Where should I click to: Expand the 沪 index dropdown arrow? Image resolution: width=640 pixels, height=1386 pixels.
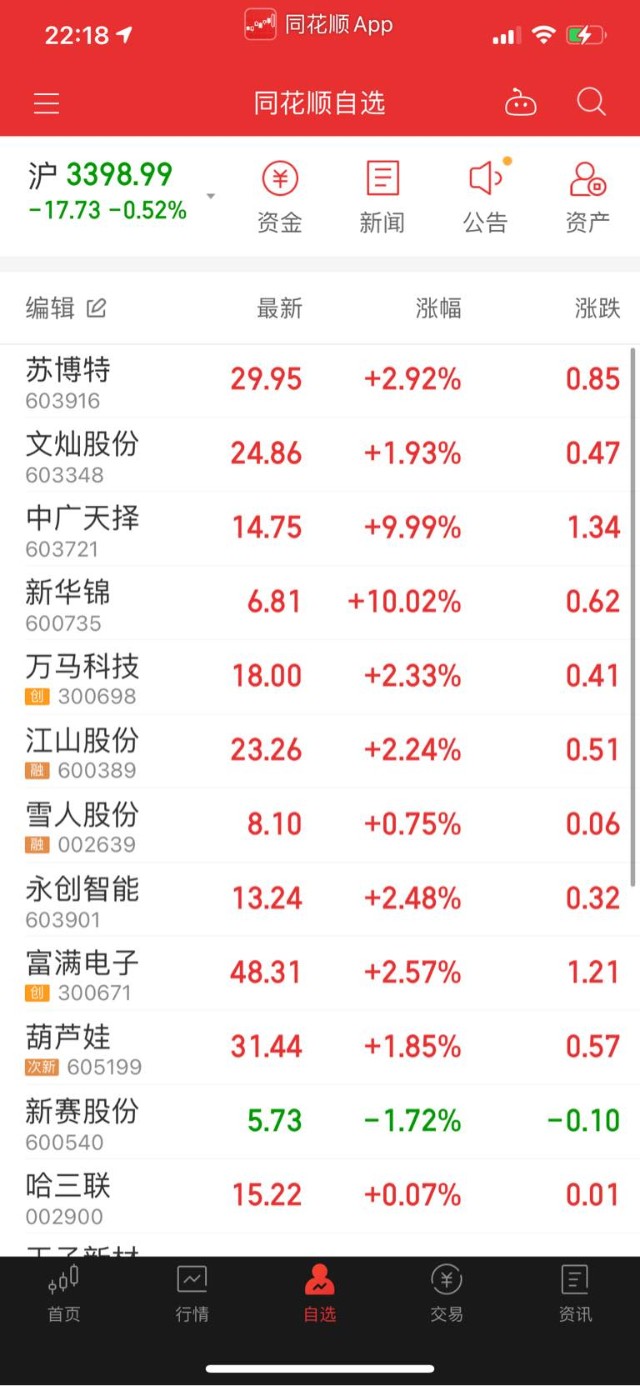click(x=211, y=196)
